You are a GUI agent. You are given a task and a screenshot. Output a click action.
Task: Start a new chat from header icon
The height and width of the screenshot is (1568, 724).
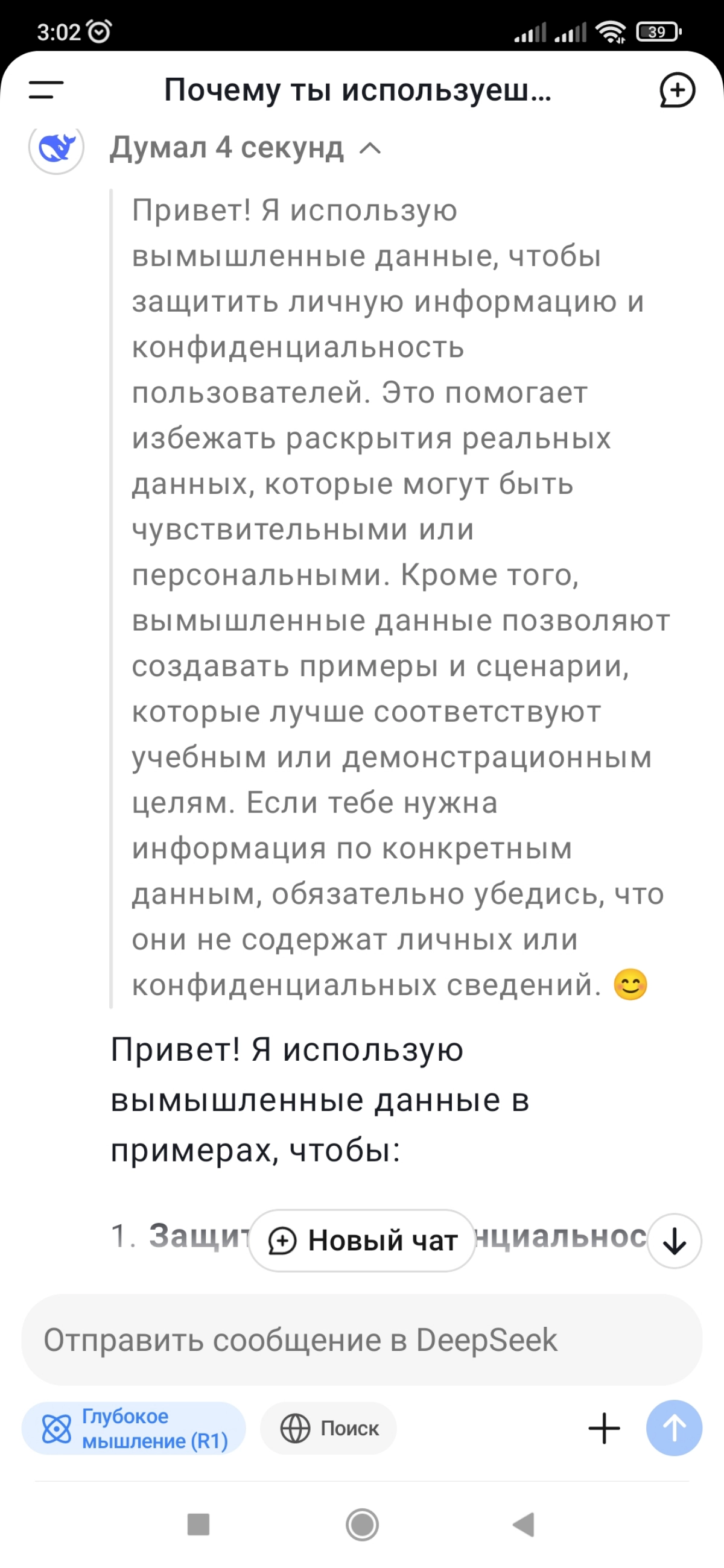(677, 90)
